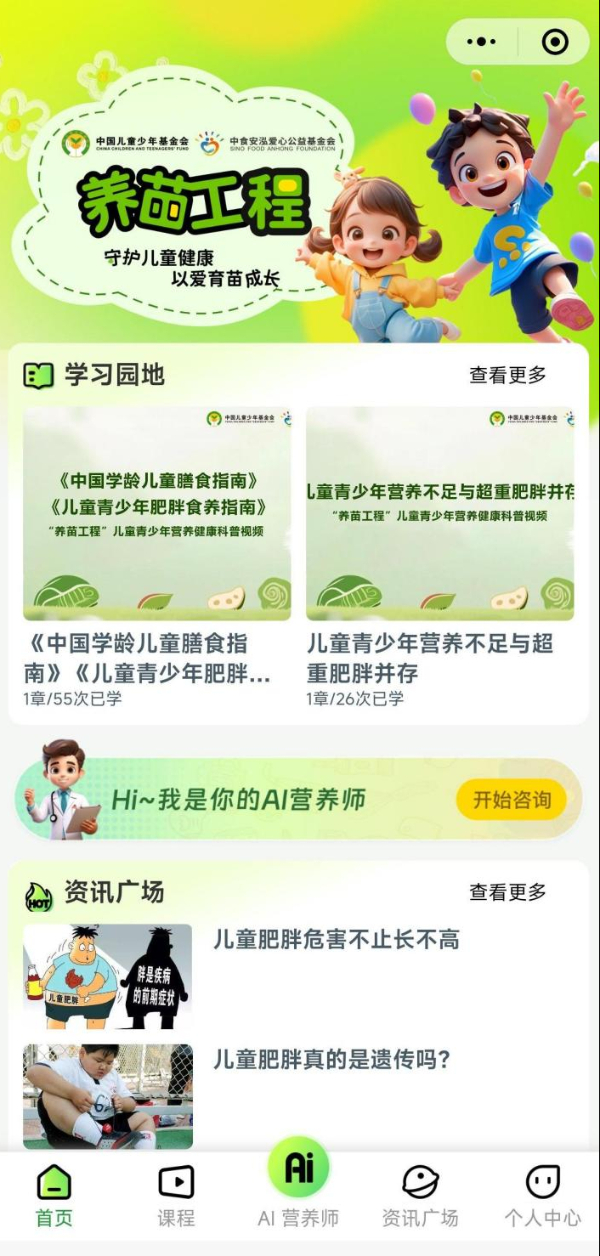Open the AI 营养师 tab
Screen dimensions: 600x1256
[x=298, y=1185]
